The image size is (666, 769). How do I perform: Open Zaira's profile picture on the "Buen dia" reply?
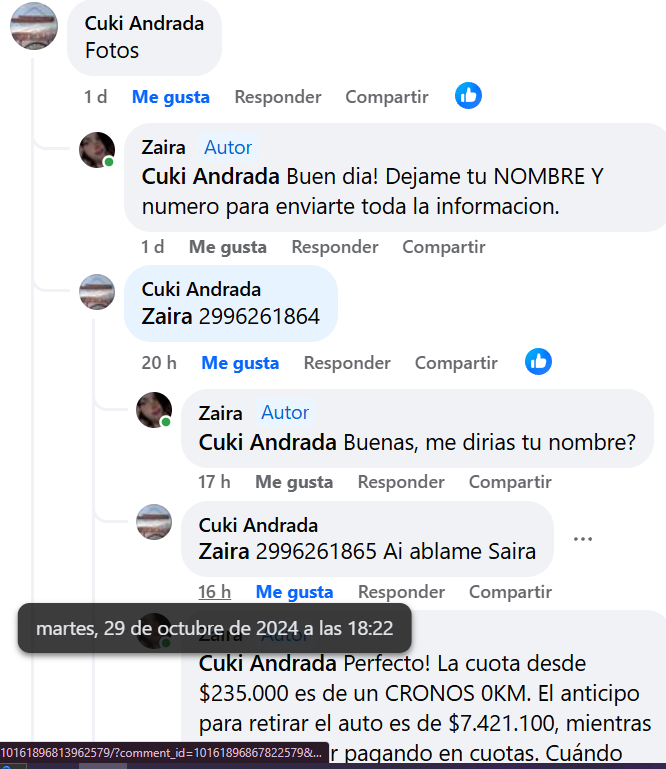pos(97,150)
